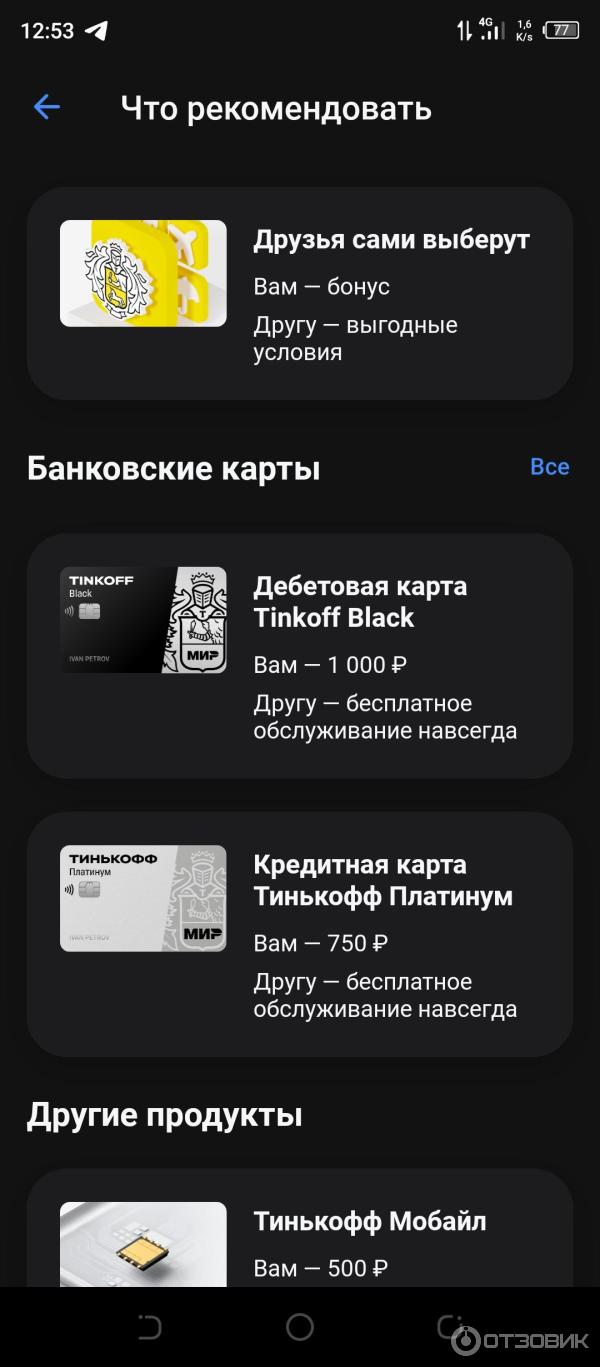Select the Tinkoff Black debit card

pyautogui.click(x=300, y=656)
